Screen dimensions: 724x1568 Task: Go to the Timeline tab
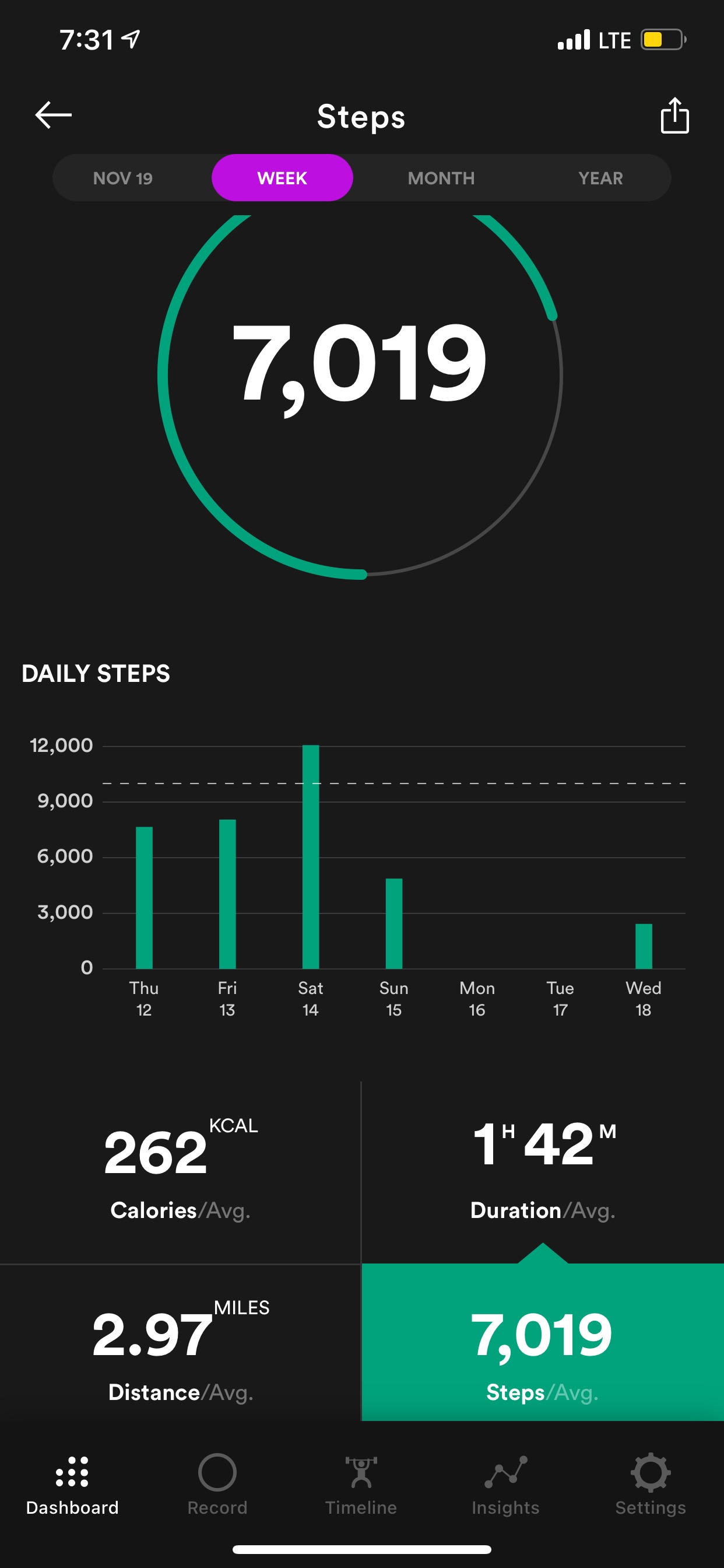[361, 1485]
